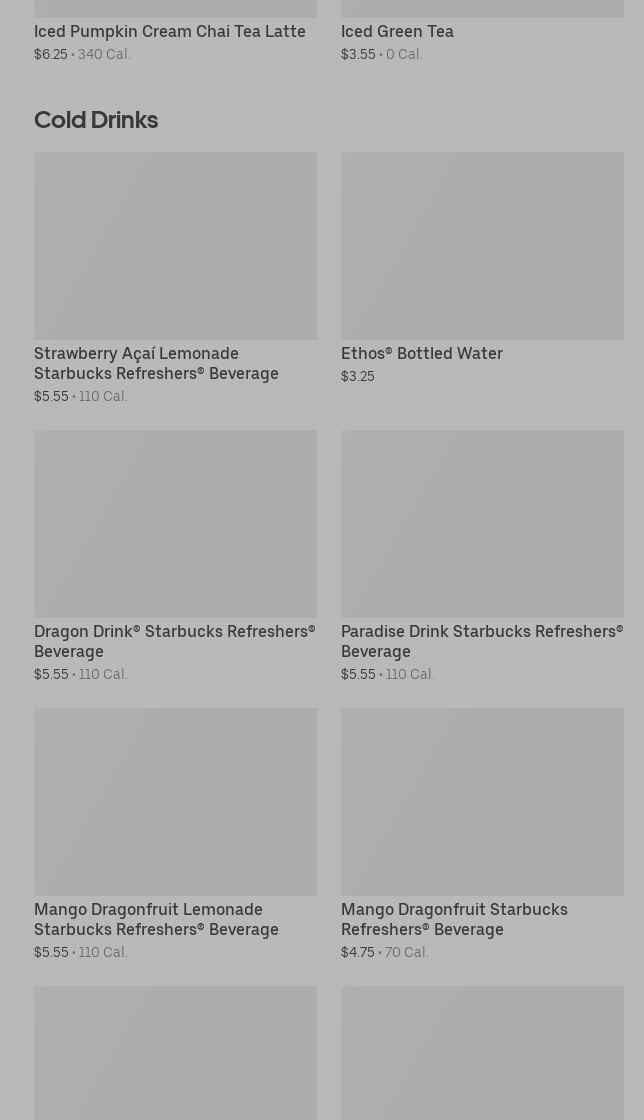Select Mango Dragonfruit Lemonade Refreshers Beverage

176,834
